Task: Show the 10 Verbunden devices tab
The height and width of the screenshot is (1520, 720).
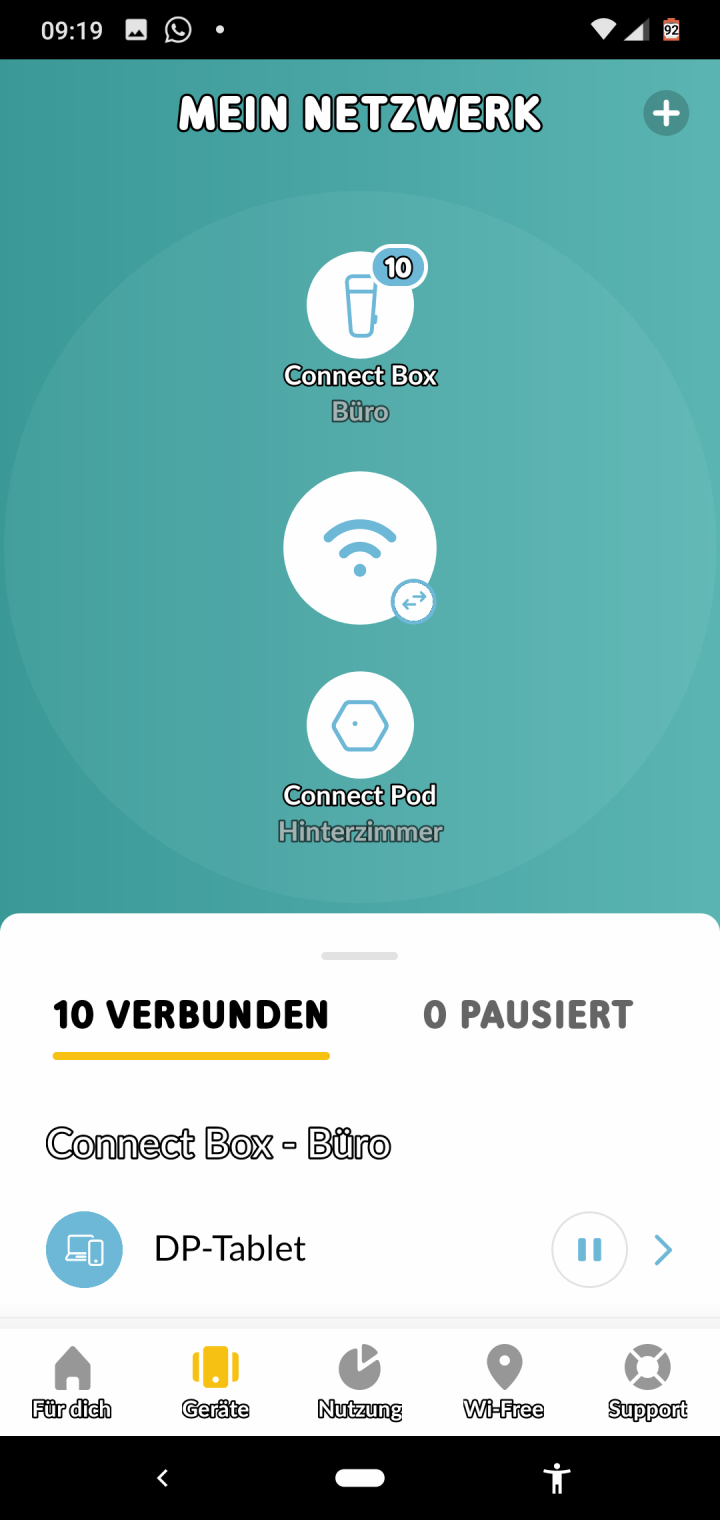Action: [x=191, y=1016]
